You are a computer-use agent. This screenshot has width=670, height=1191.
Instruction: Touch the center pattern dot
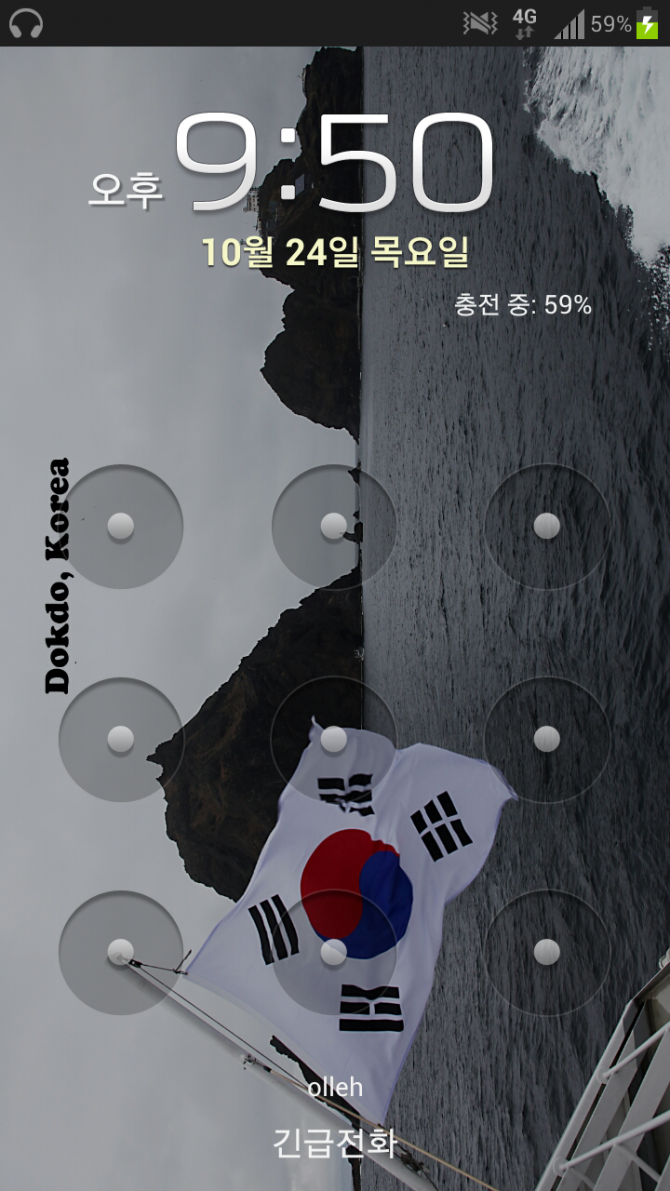333,739
